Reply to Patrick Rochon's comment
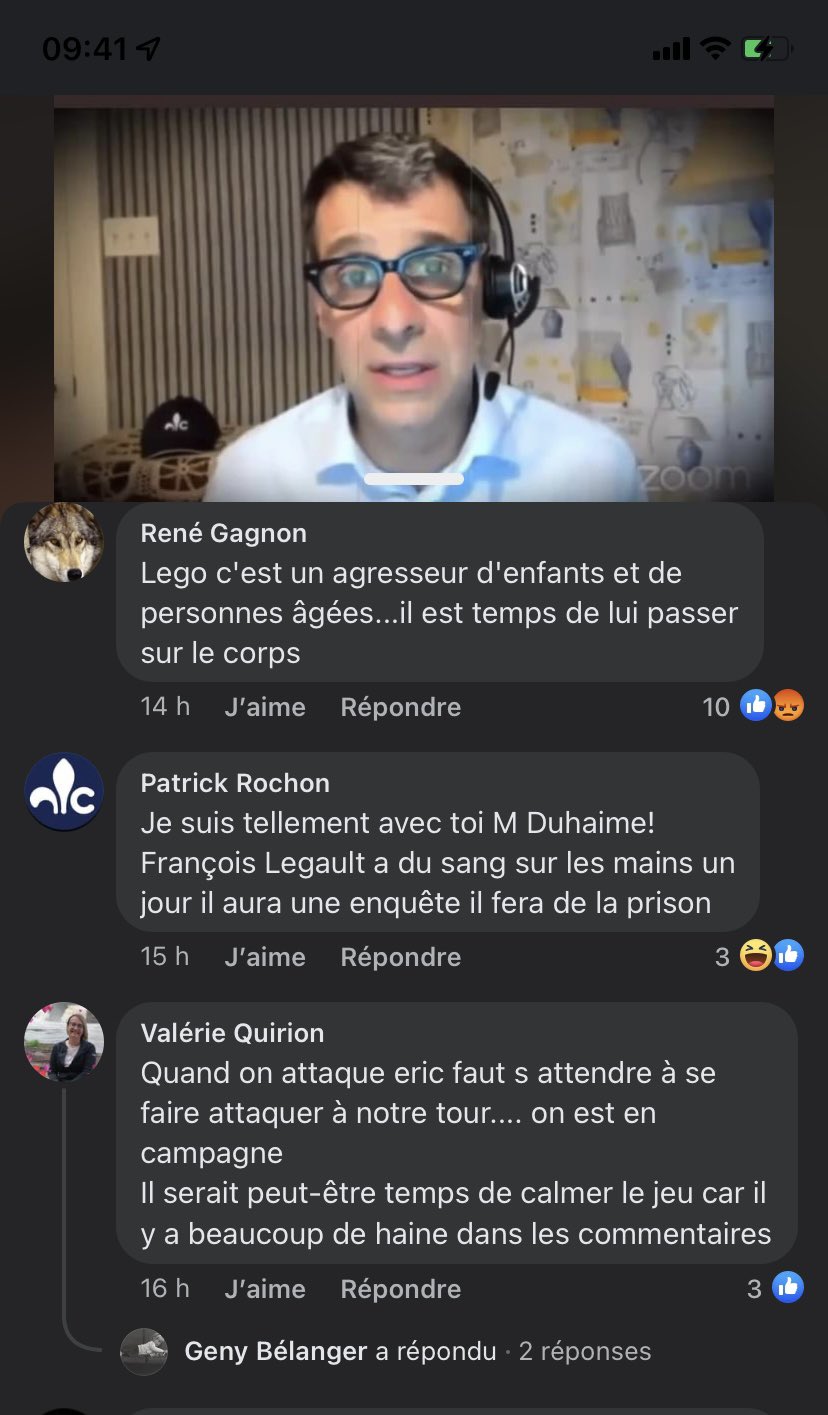 [400, 957]
